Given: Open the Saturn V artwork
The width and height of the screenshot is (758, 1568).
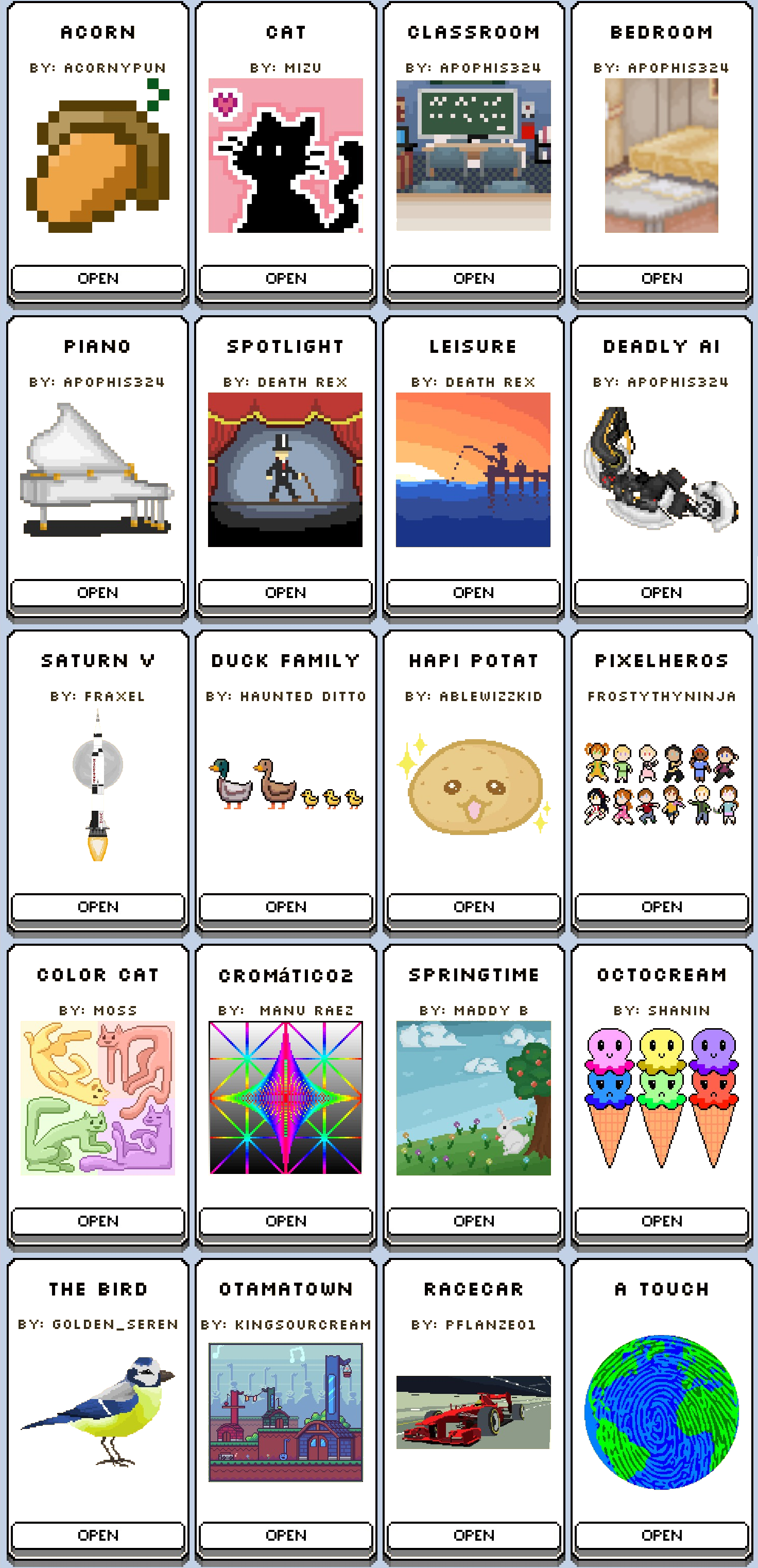Looking at the screenshot, I should pyautogui.click(x=97, y=907).
